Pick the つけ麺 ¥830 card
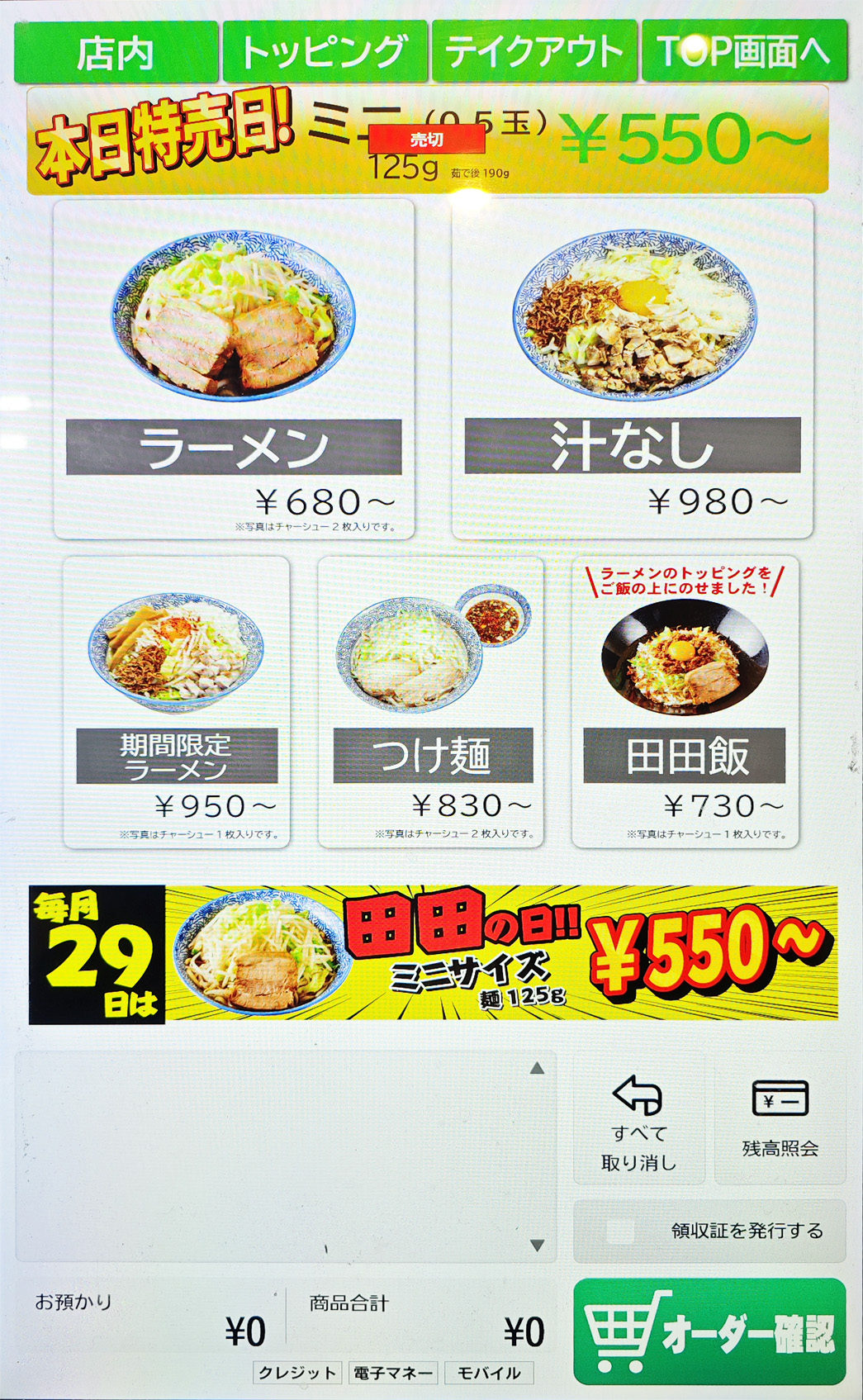Screen dimensions: 863x1400 (x=430, y=702)
